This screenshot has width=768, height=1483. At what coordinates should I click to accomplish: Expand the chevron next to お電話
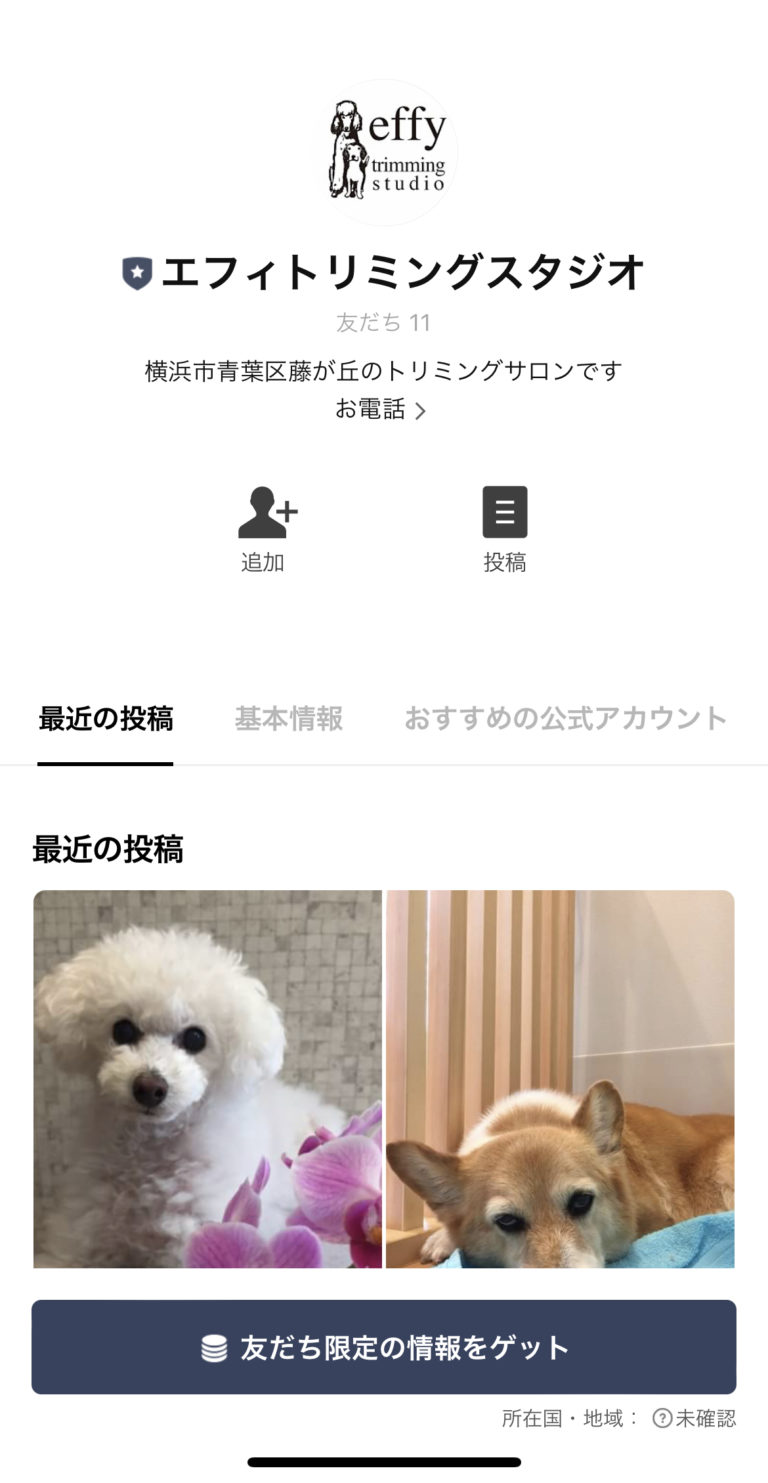pyautogui.click(x=421, y=410)
